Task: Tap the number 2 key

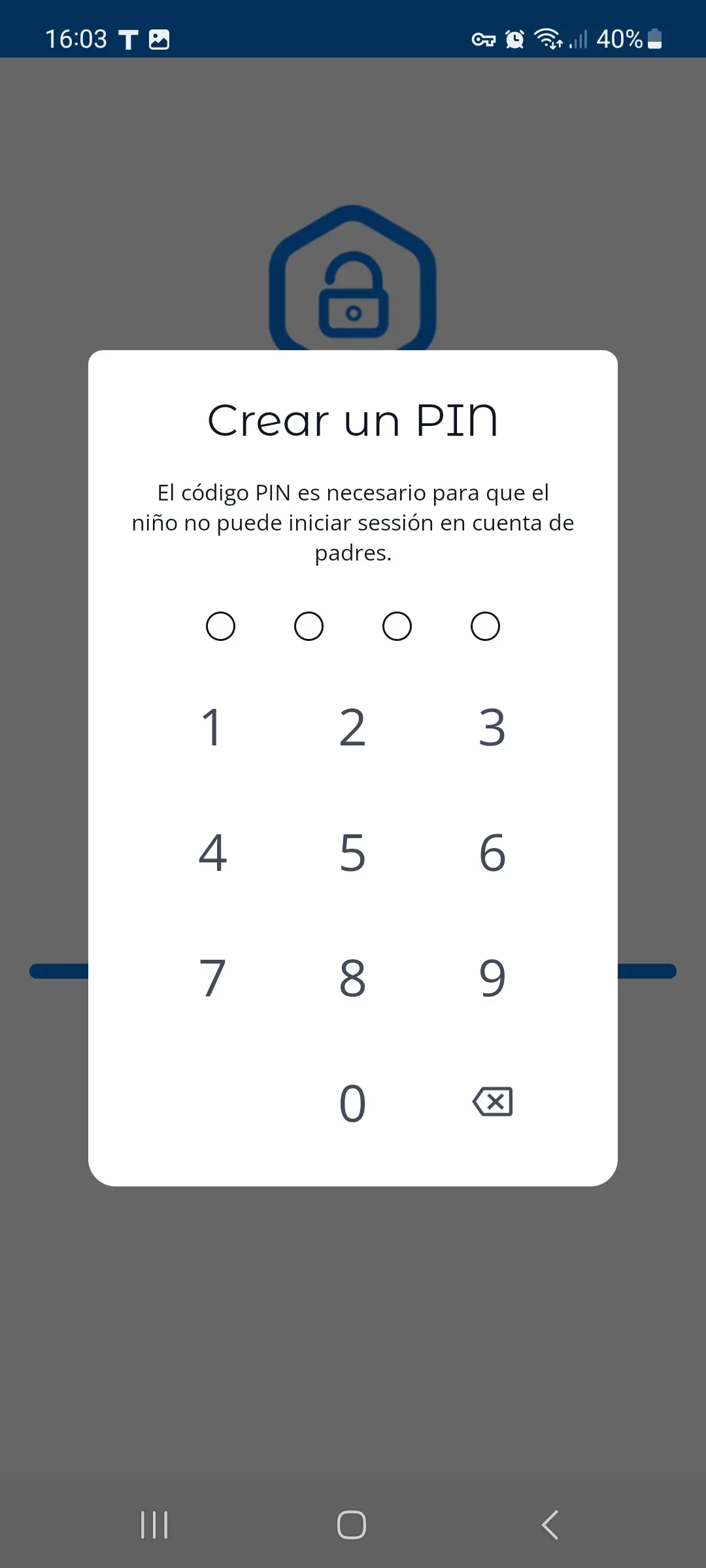Action: (x=352, y=727)
